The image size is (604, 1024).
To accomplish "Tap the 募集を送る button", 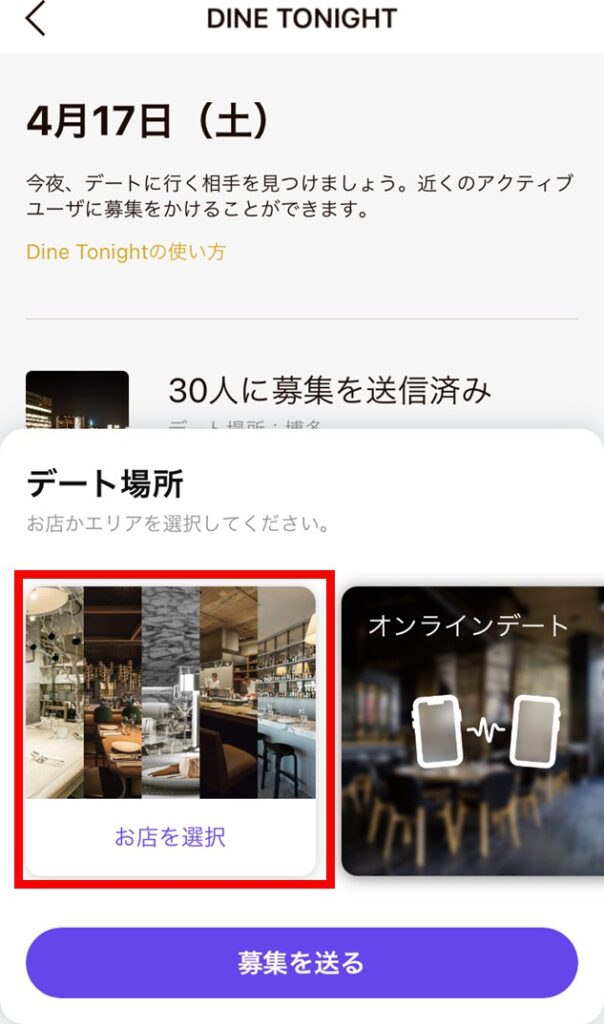I will 302,963.
